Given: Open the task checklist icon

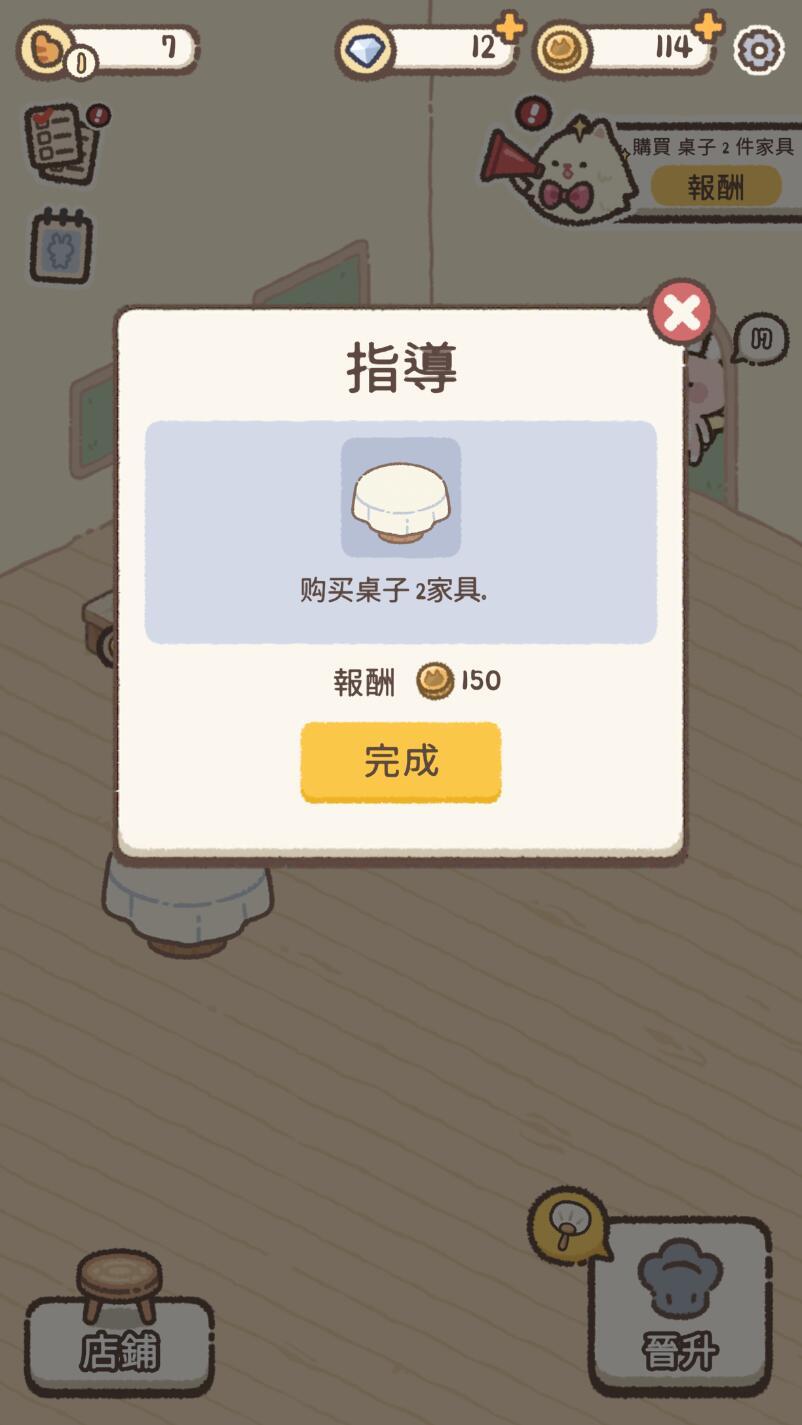Looking at the screenshot, I should click(x=62, y=144).
